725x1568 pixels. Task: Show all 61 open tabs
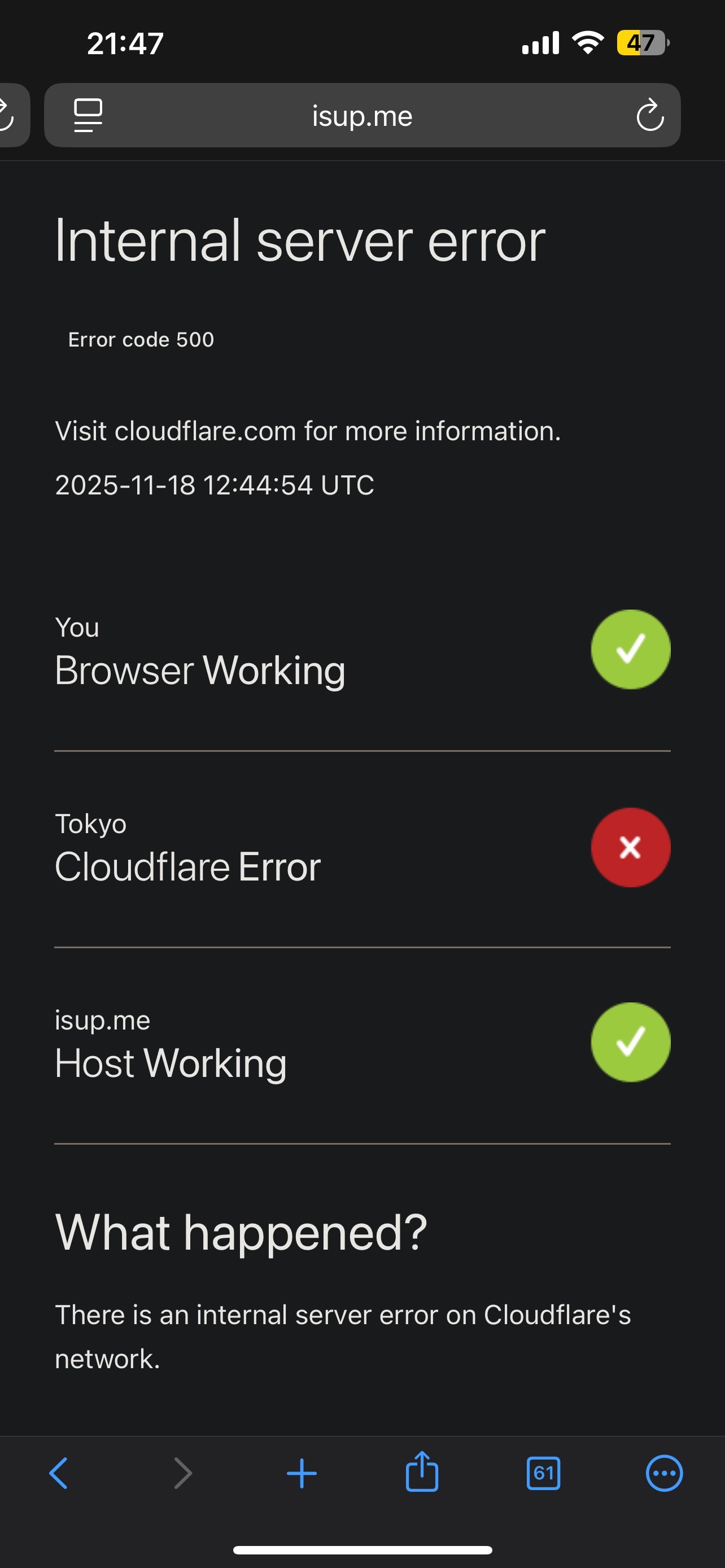click(543, 1473)
